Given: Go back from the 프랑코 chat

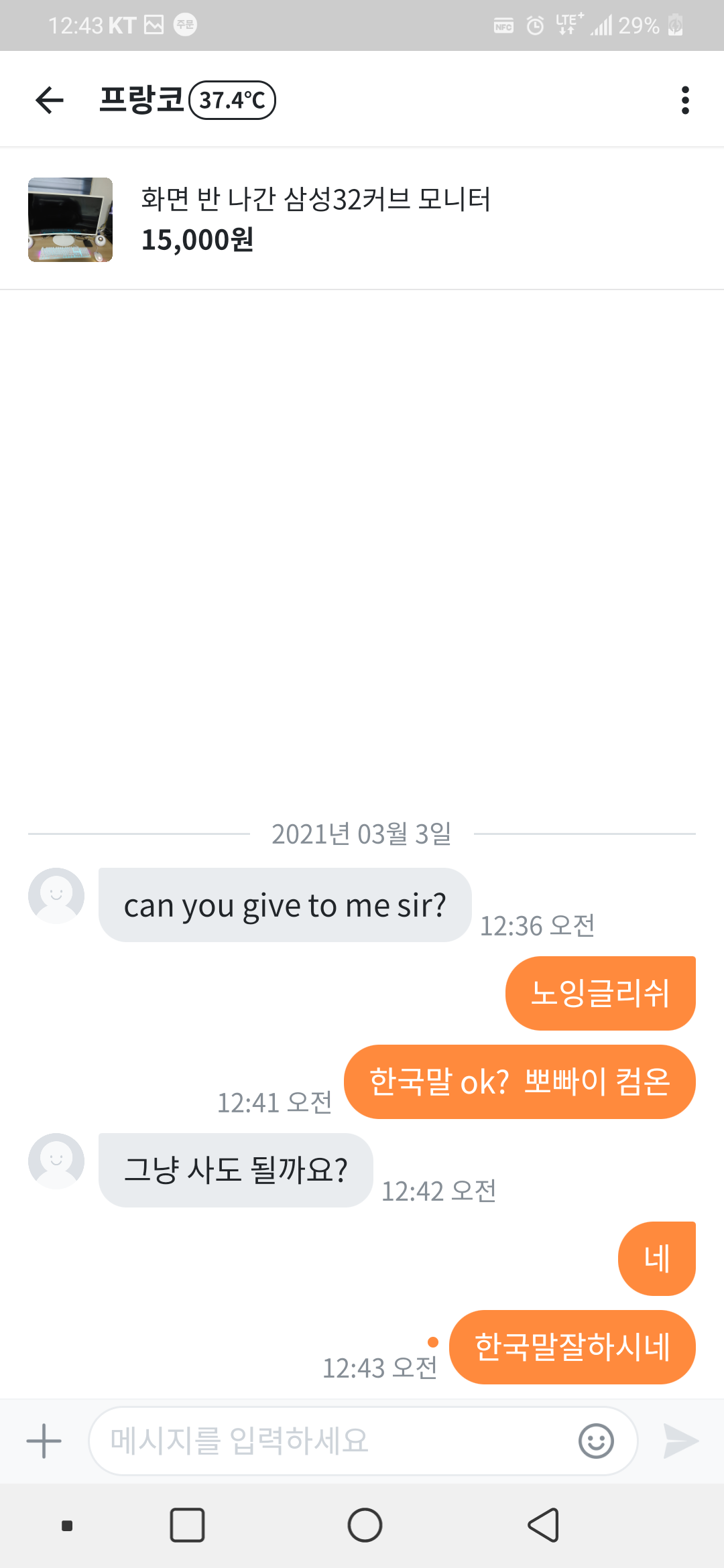Looking at the screenshot, I should pyautogui.click(x=50, y=101).
